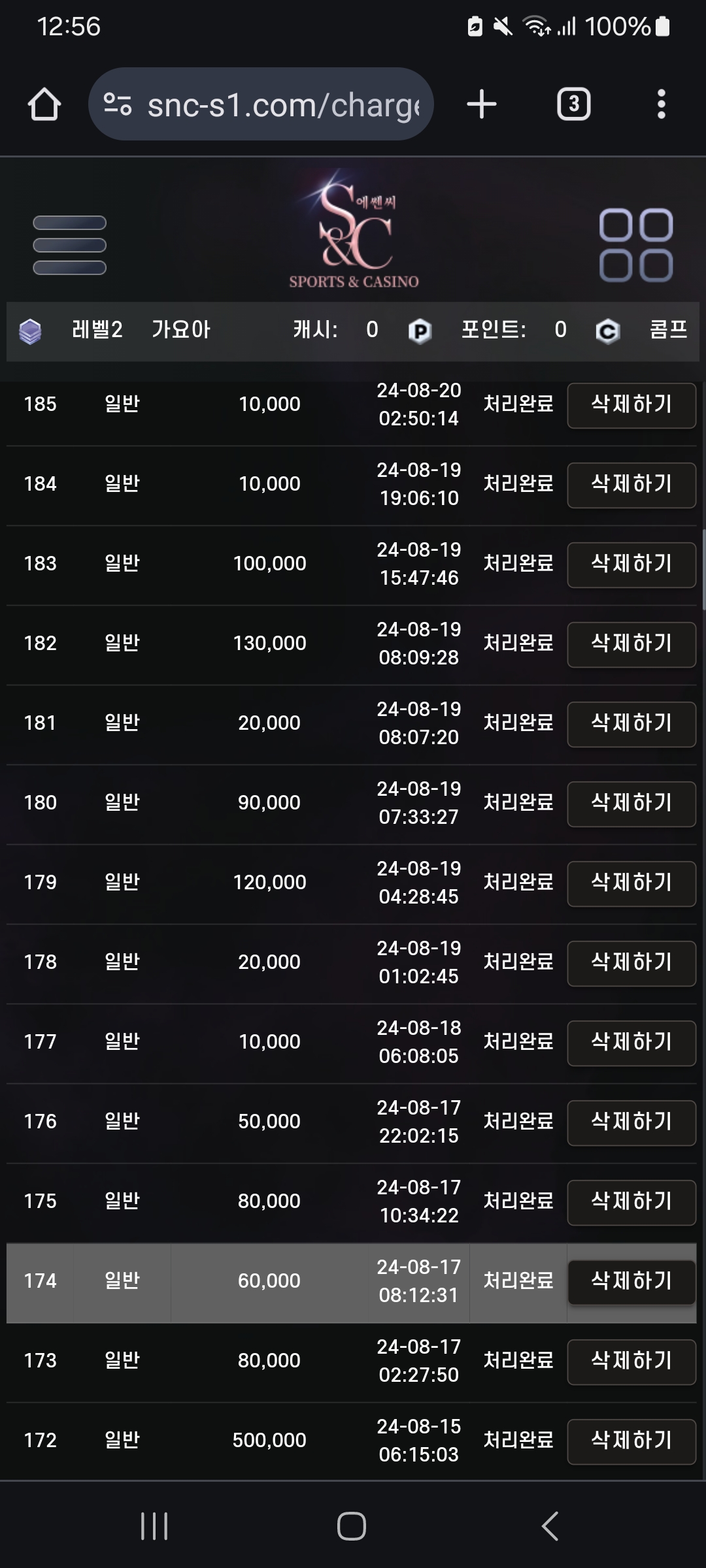Delete record 184 using 삭제하기 button
This screenshot has width=706, height=1568.
click(x=631, y=485)
